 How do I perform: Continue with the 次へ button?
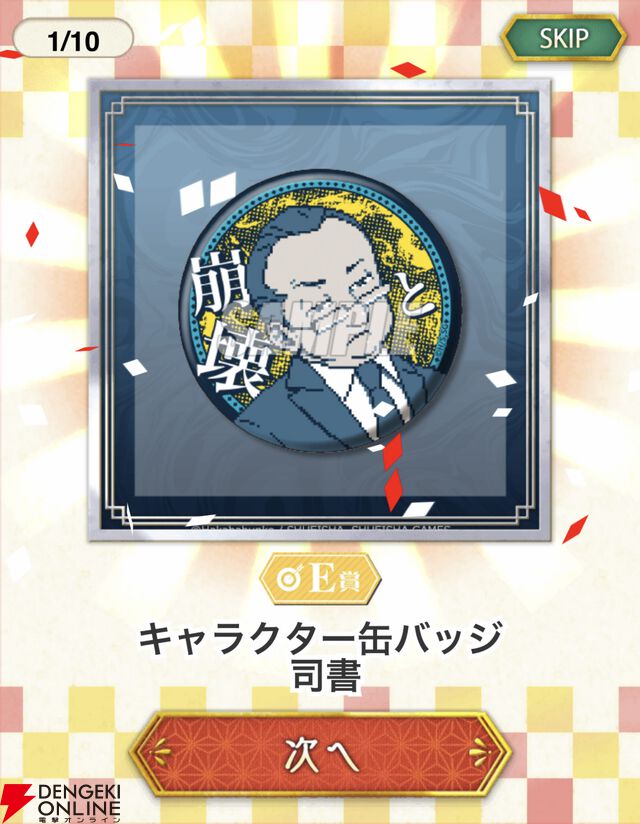click(x=320, y=755)
